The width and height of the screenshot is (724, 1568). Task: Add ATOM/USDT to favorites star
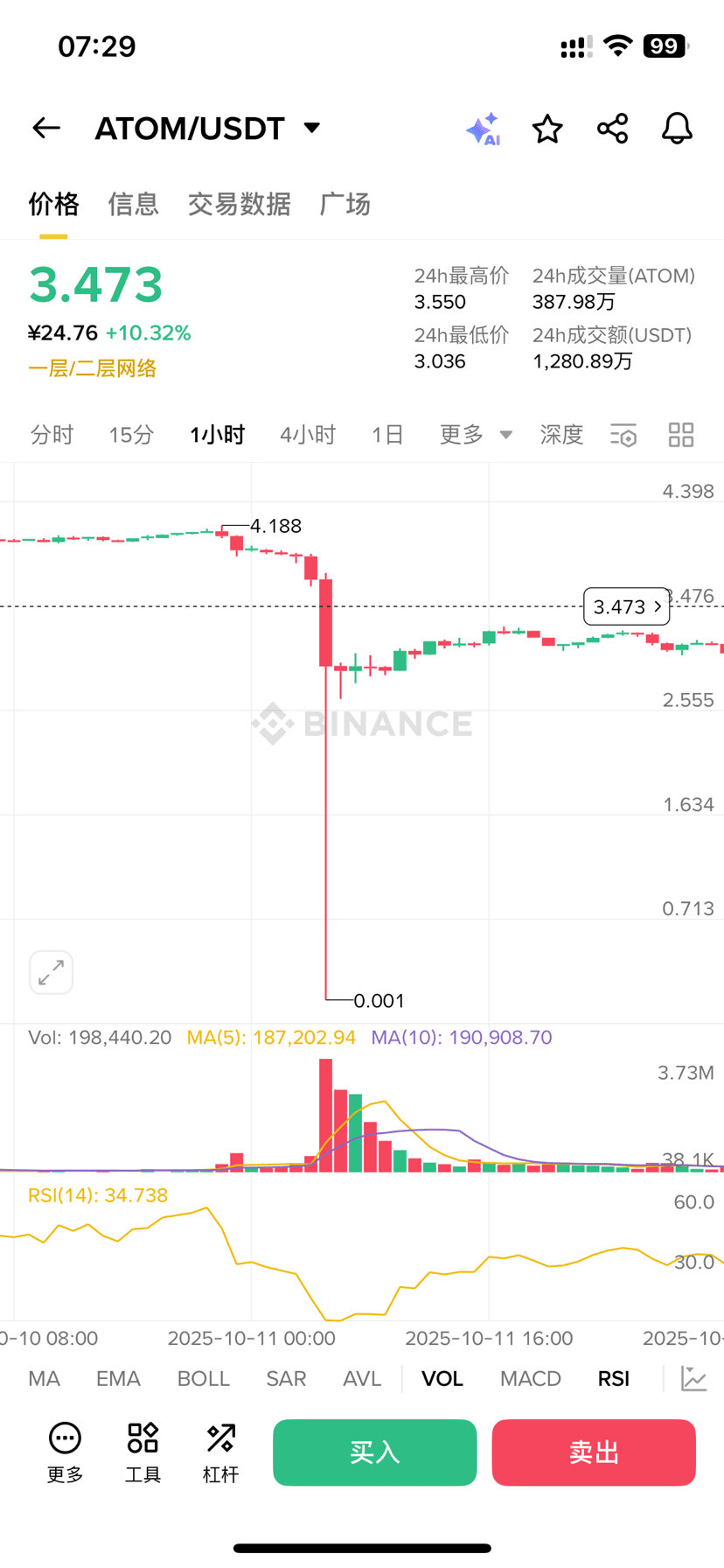click(547, 129)
